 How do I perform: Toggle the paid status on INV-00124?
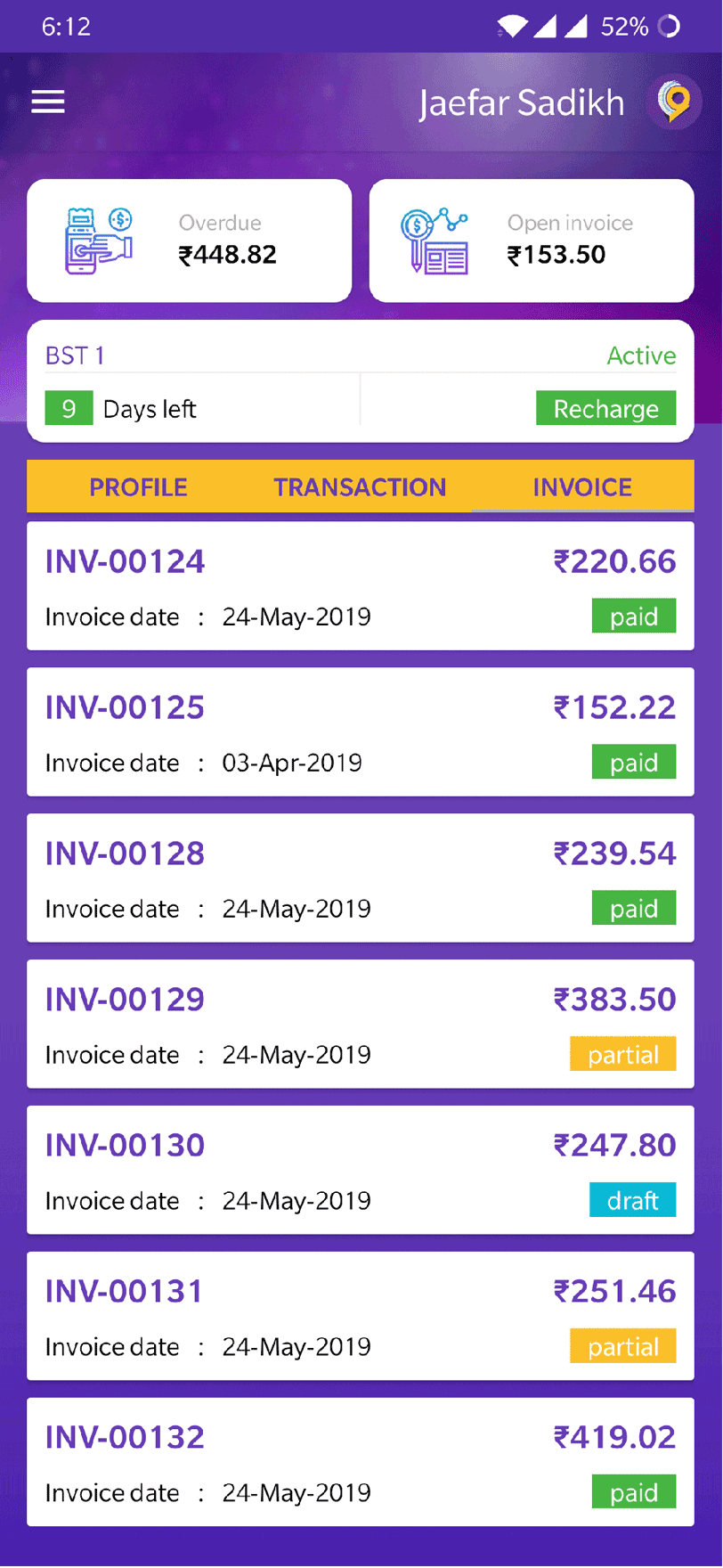point(633,615)
